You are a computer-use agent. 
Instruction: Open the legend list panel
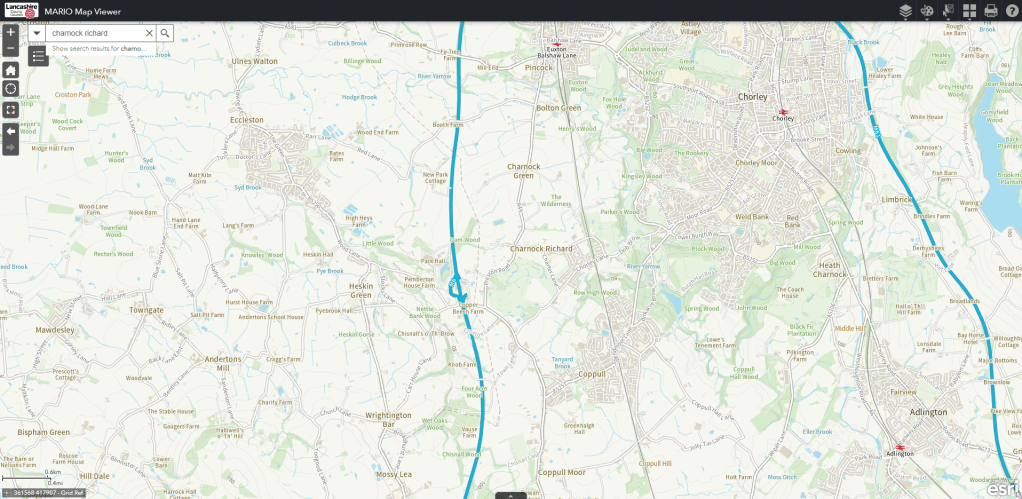tap(38, 55)
